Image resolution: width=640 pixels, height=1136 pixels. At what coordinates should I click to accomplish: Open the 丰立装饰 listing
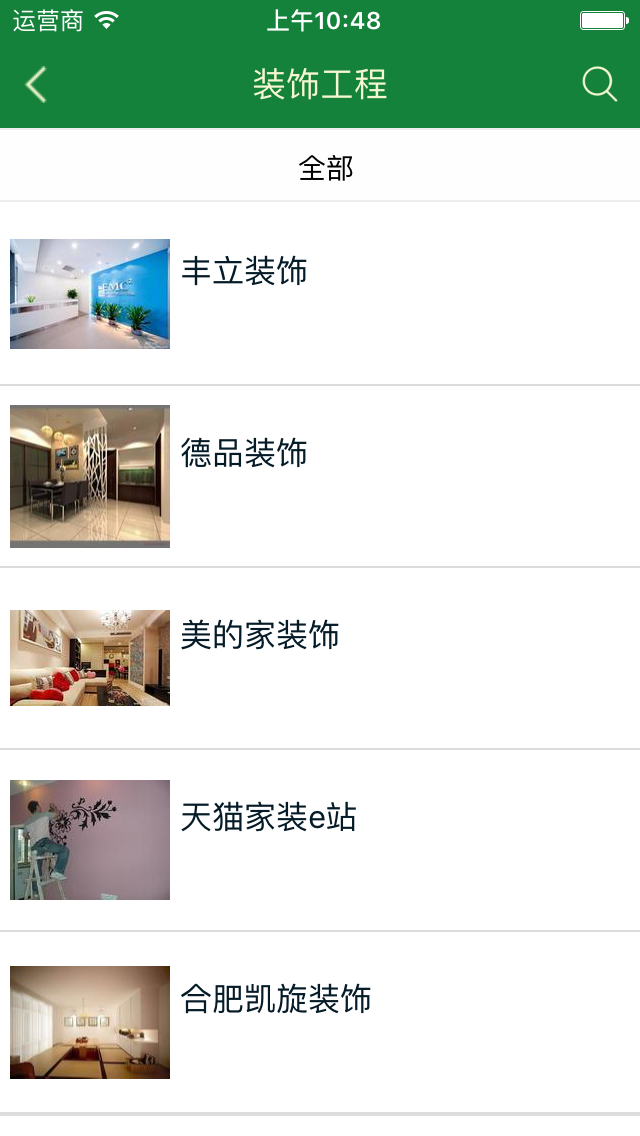244,272
